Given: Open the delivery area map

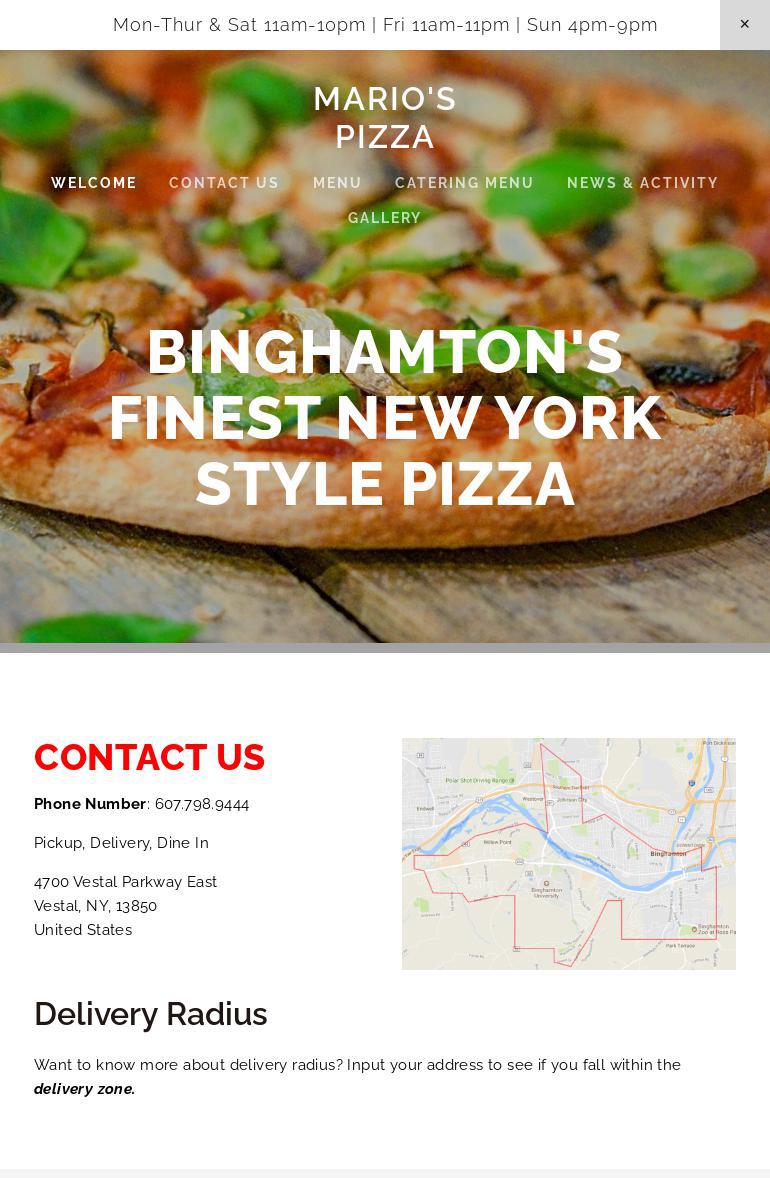Looking at the screenshot, I should 568,853.
